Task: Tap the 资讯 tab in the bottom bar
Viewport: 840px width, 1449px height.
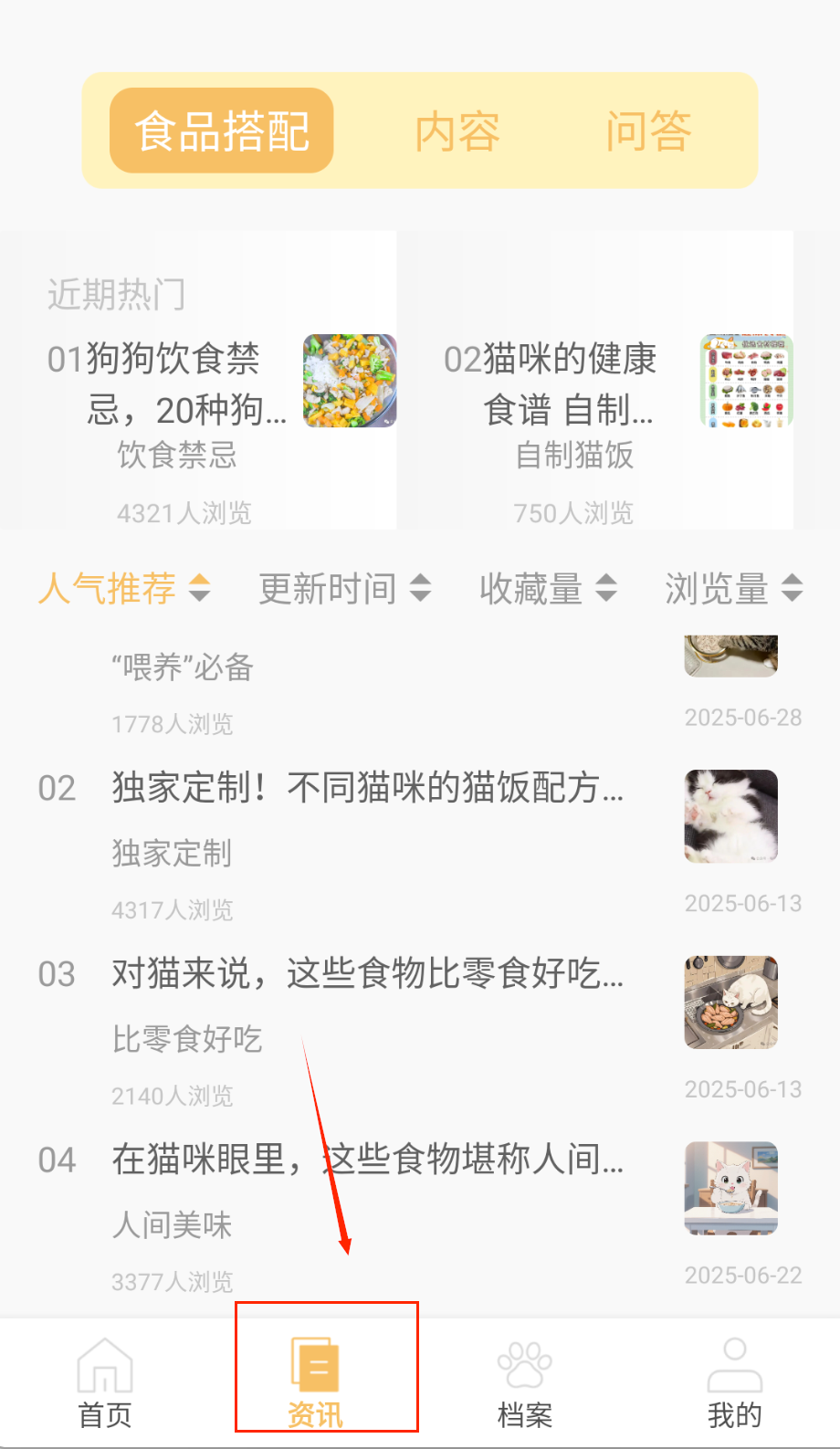Action: pos(315,1383)
